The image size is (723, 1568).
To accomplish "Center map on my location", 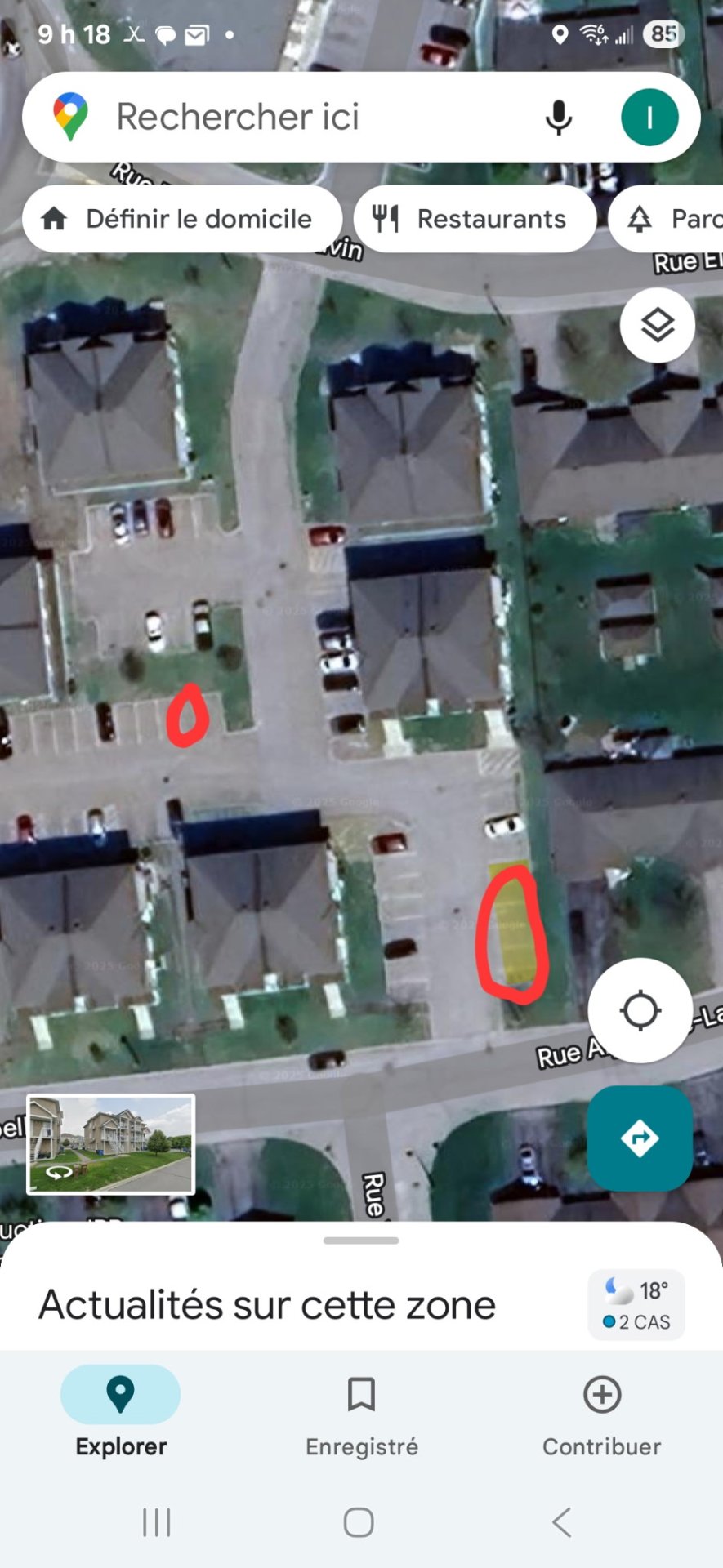I will tap(640, 1010).
